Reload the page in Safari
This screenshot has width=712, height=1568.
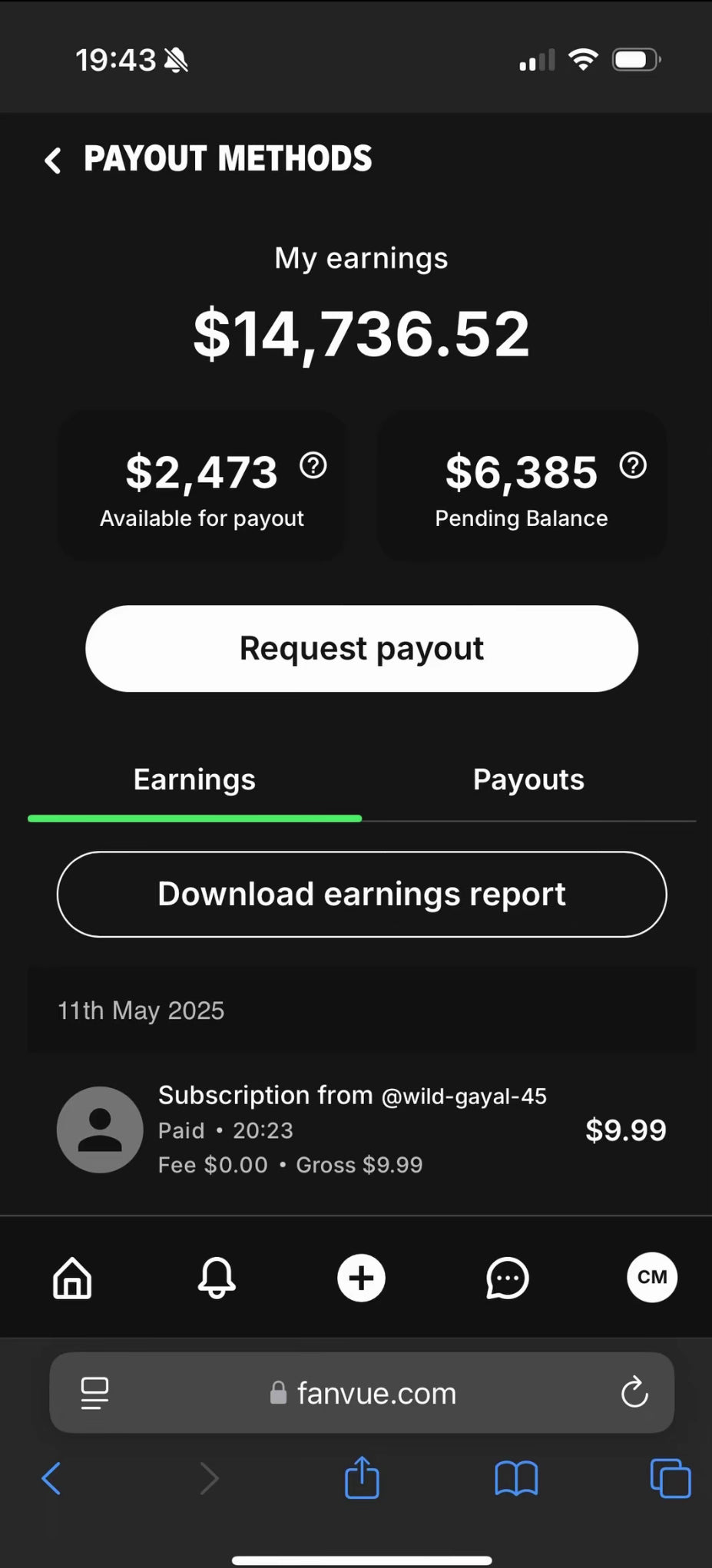point(634,1393)
